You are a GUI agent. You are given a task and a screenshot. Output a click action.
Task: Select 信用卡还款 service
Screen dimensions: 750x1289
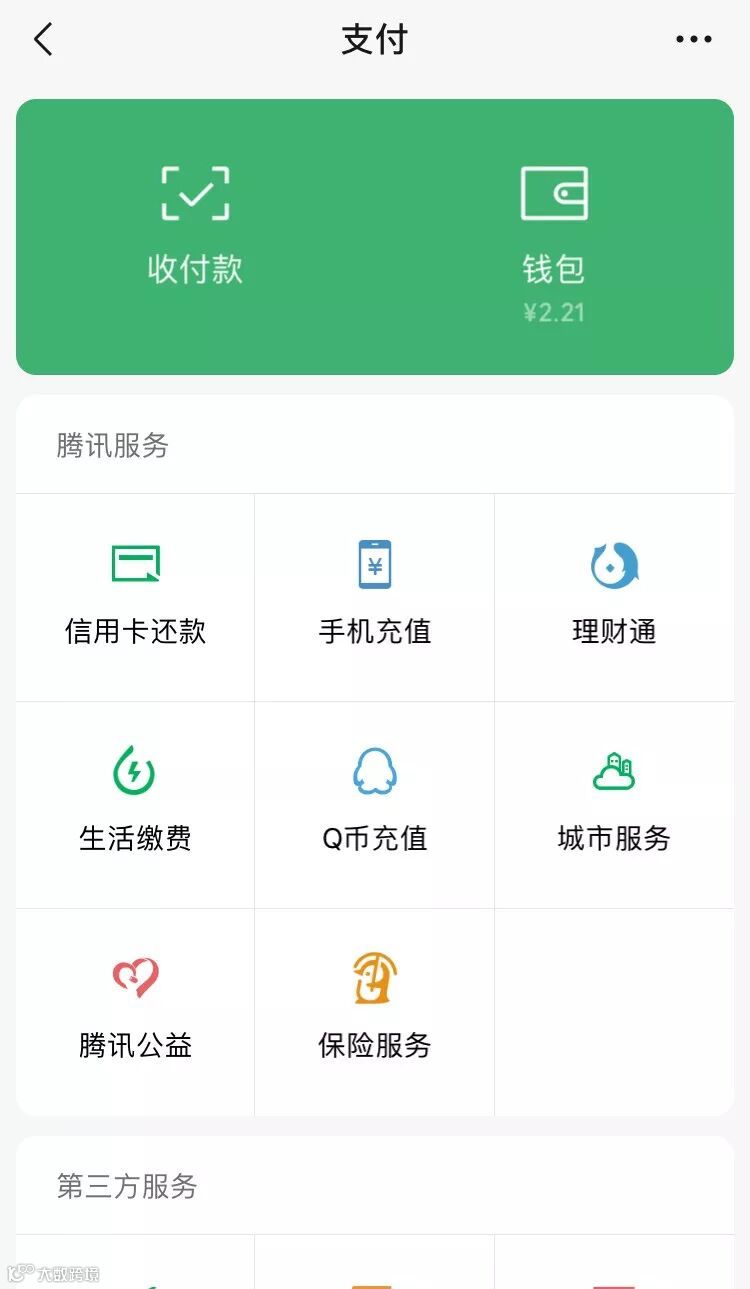pos(135,596)
